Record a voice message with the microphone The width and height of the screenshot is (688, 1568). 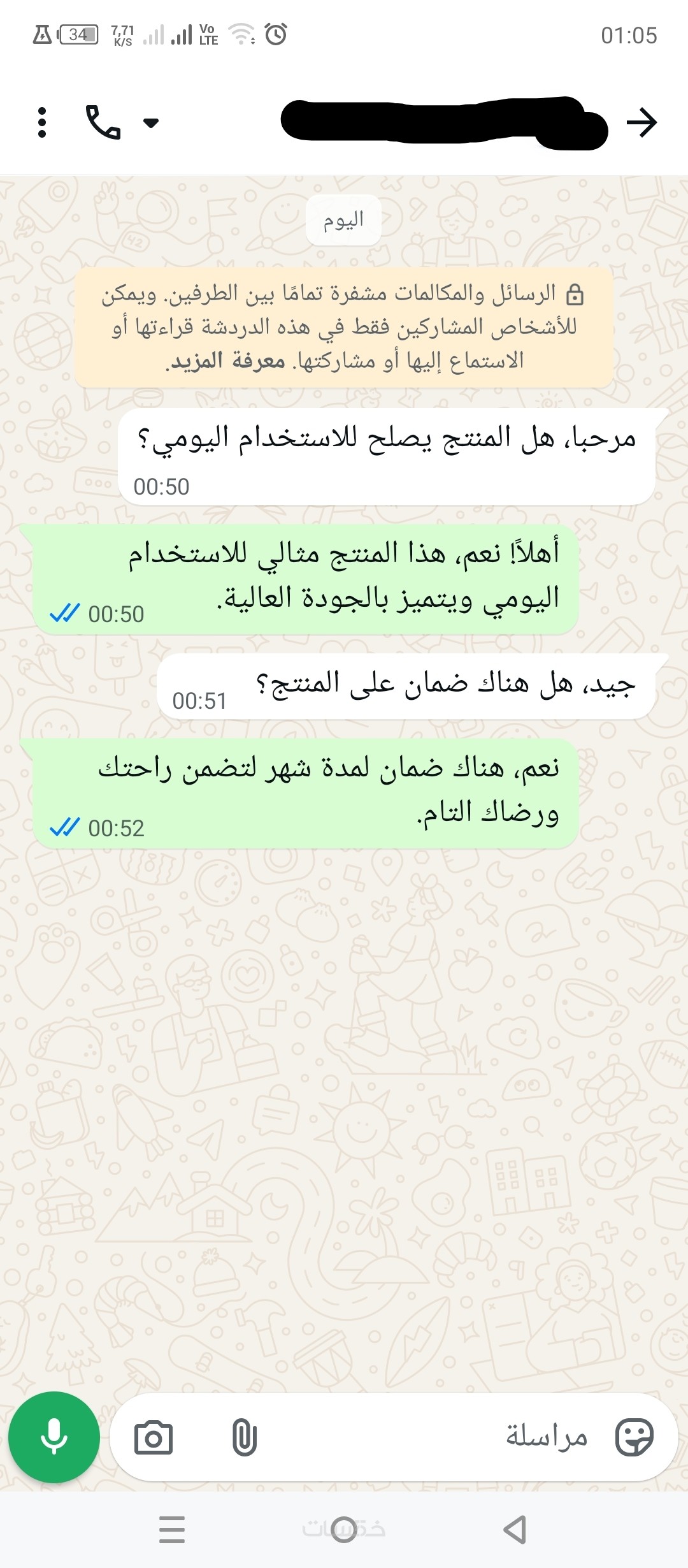coord(54,1437)
